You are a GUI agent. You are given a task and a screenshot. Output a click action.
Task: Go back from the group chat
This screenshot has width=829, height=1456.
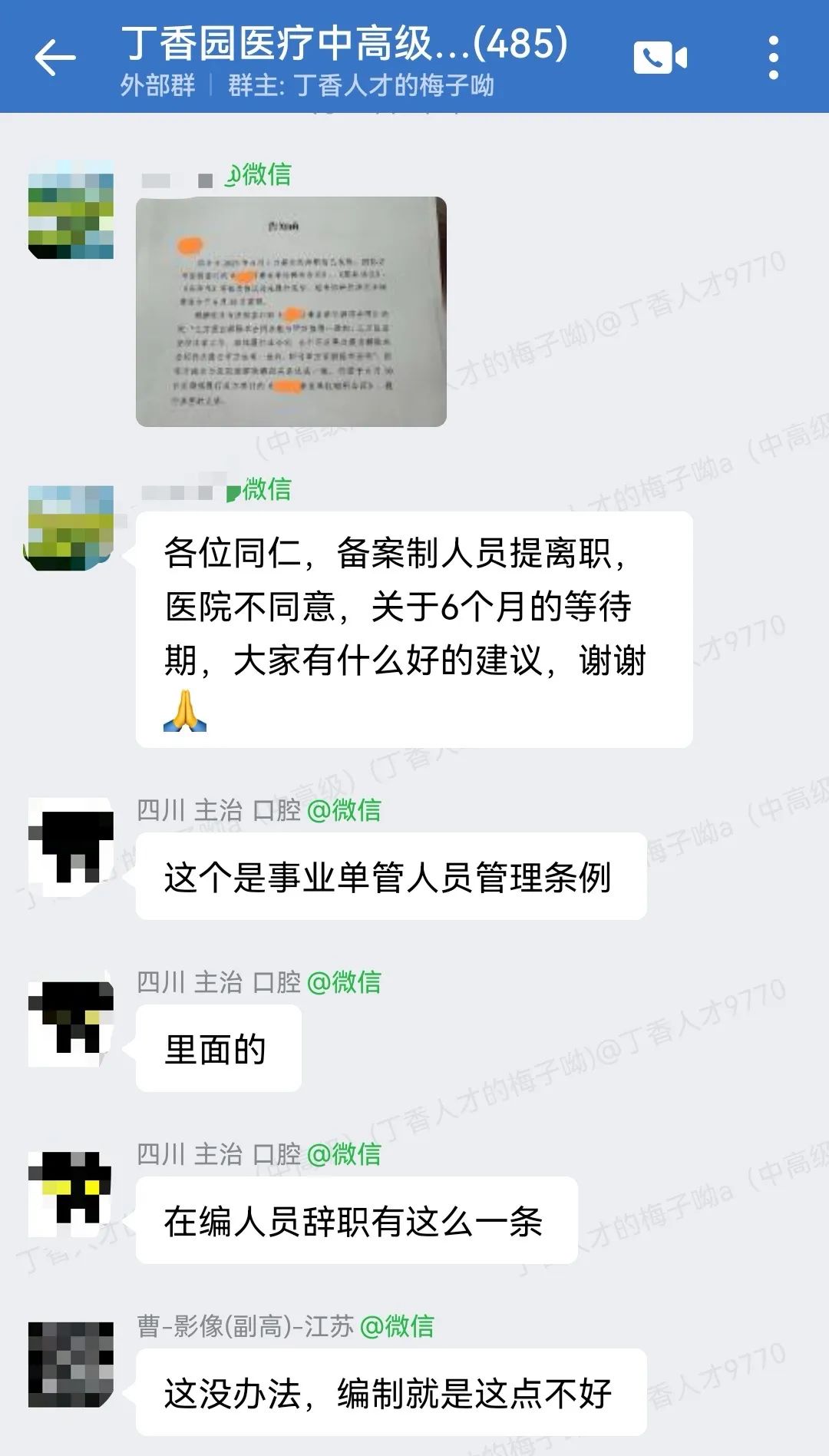click(x=55, y=58)
